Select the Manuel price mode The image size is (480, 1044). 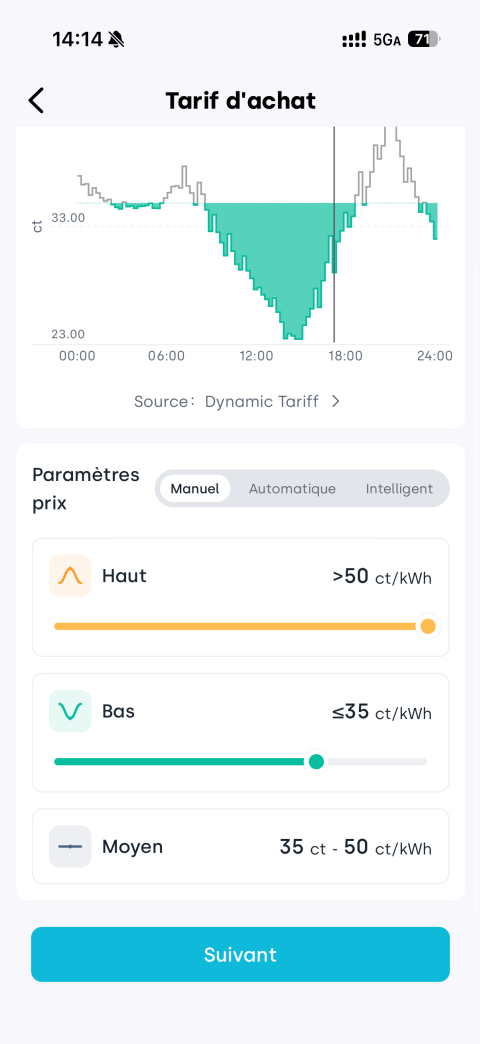click(x=195, y=489)
